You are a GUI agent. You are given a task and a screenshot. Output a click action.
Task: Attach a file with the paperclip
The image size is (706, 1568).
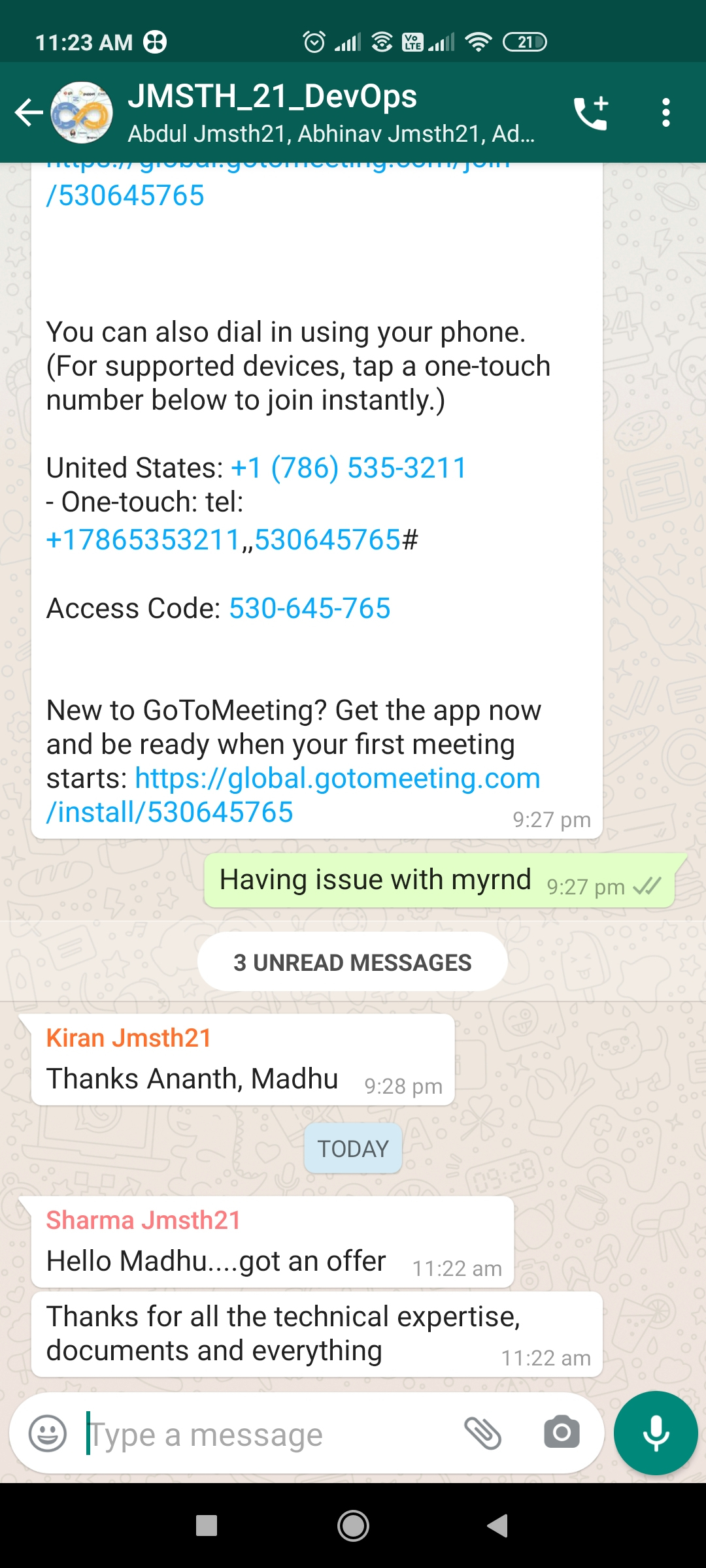click(482, 1433)
